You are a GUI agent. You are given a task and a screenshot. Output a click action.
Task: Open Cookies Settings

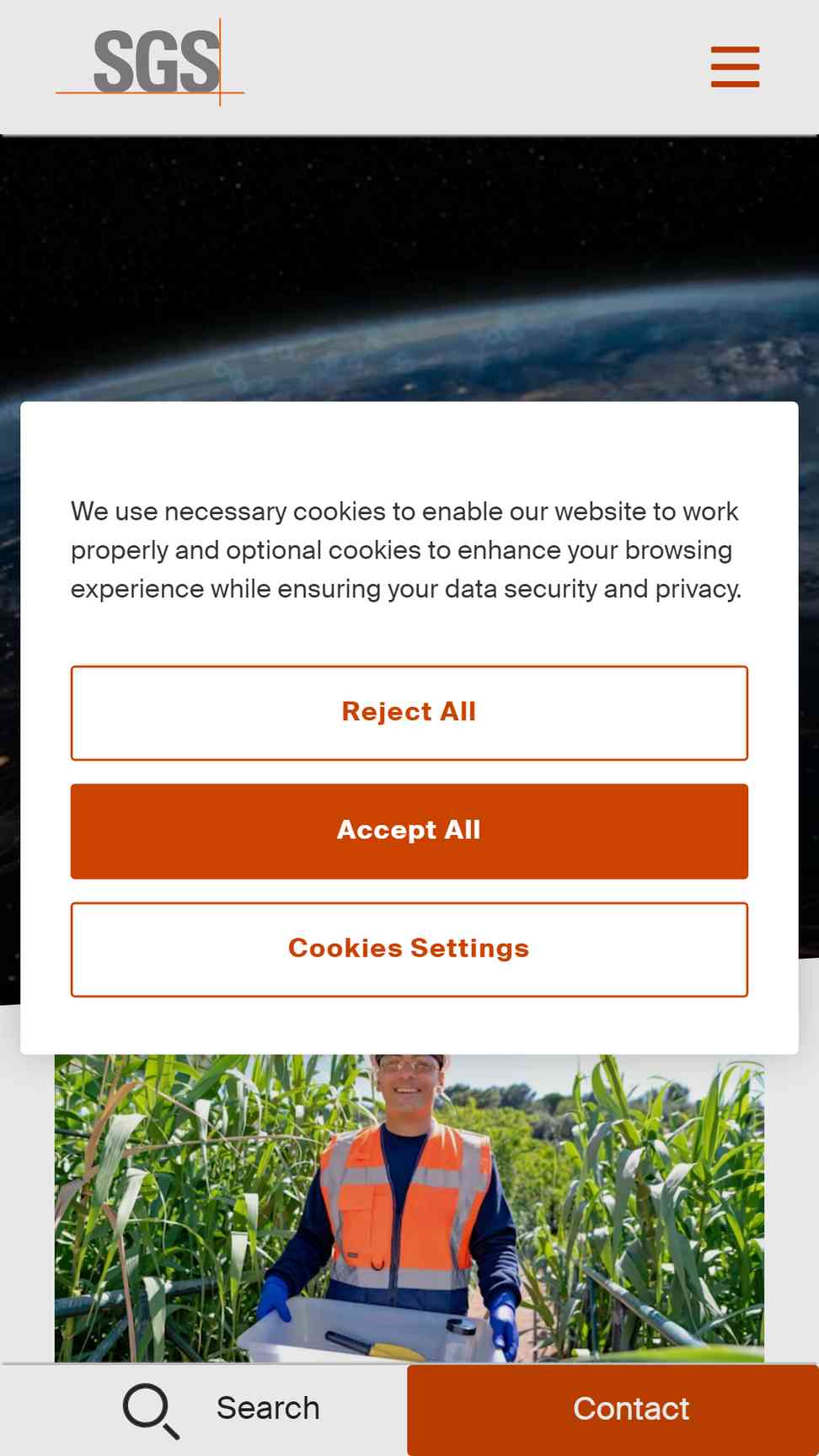tap(409, 949)
